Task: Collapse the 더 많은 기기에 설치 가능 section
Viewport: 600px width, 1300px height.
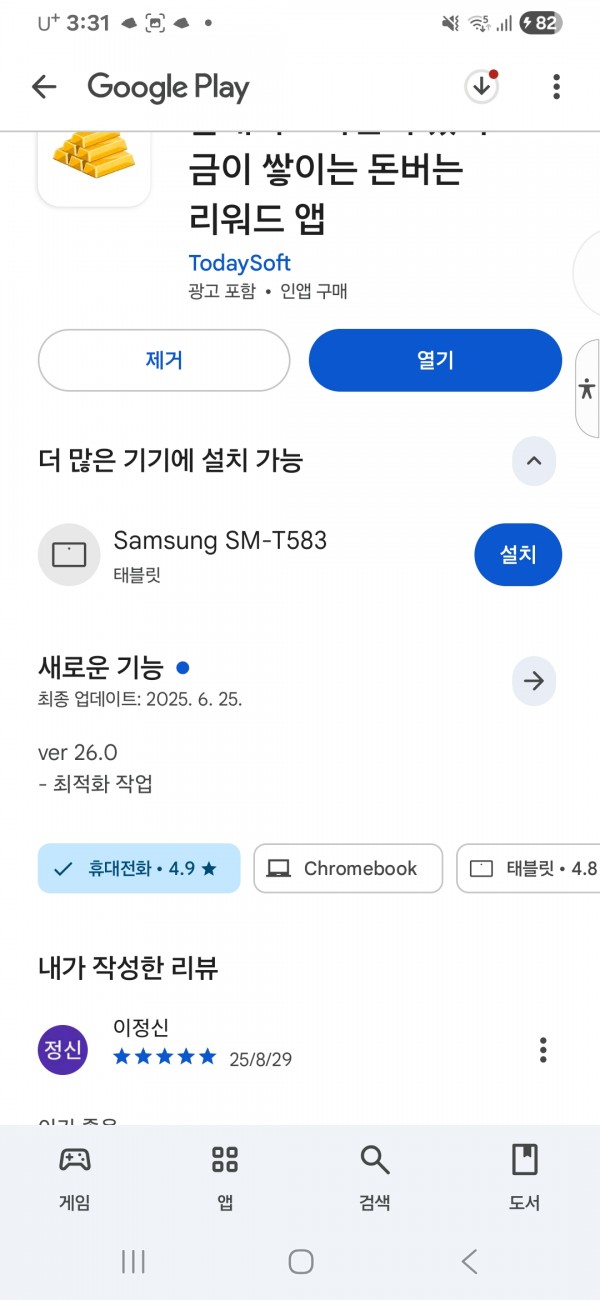Action: [x=534, y=461]
